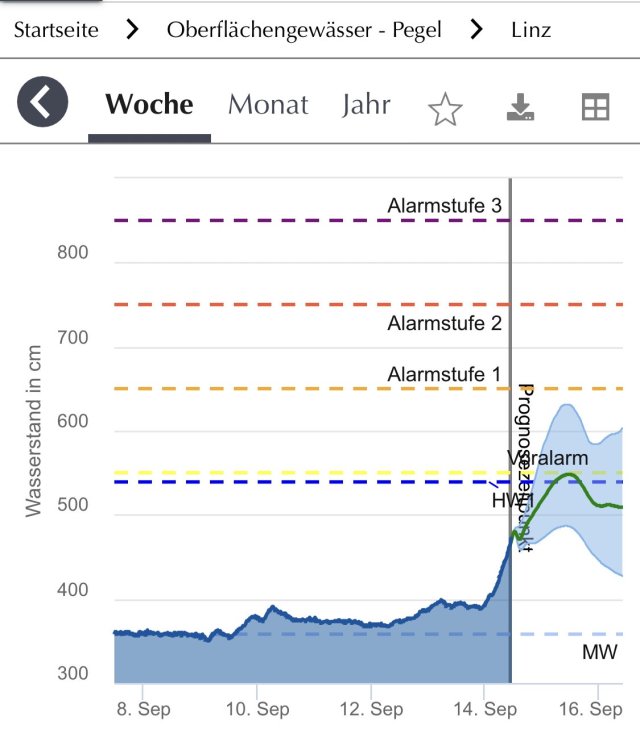Go to Oberflächengewässer - Pegel breadcrumb
The width and height of the screenshot is (640, 750).
303,29
